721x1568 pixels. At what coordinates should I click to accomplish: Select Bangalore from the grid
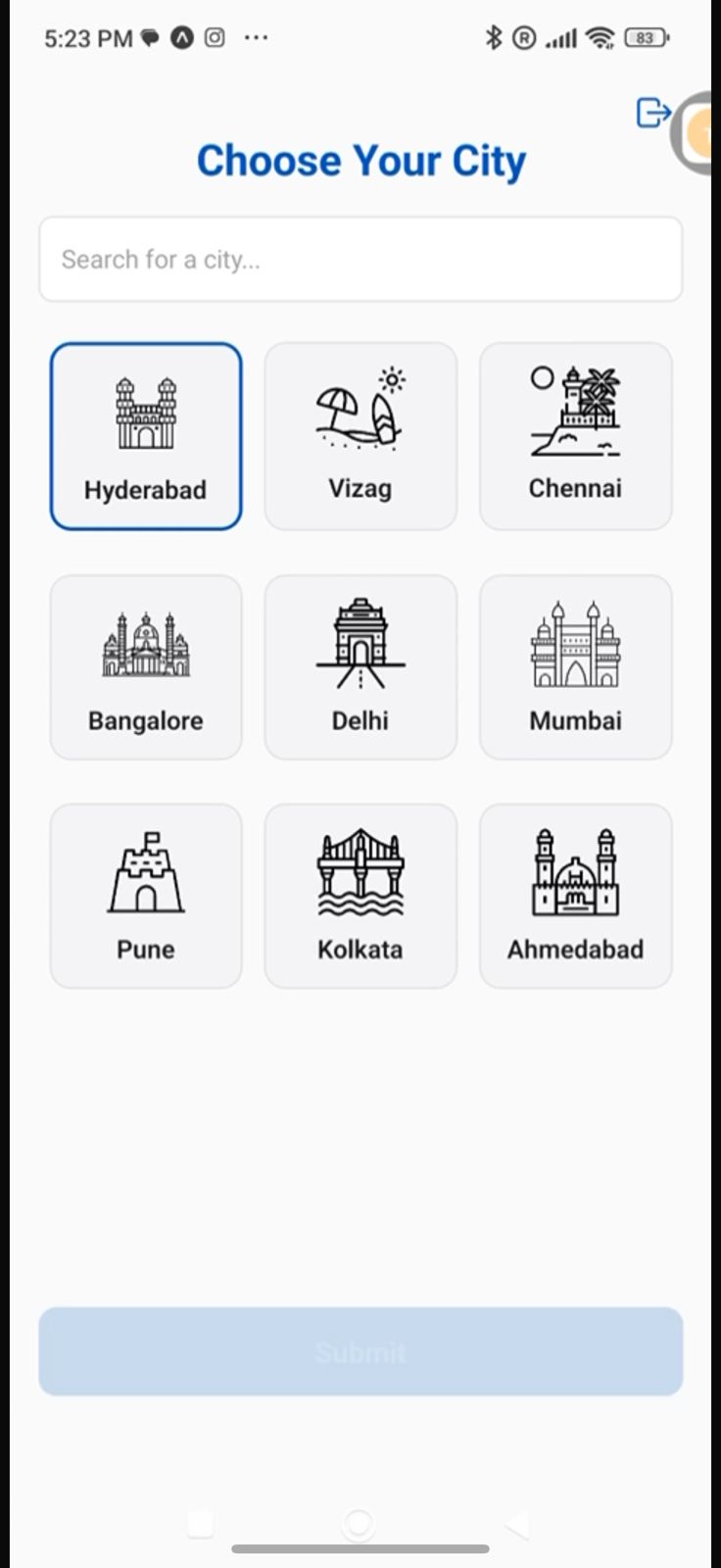[146, 667]
